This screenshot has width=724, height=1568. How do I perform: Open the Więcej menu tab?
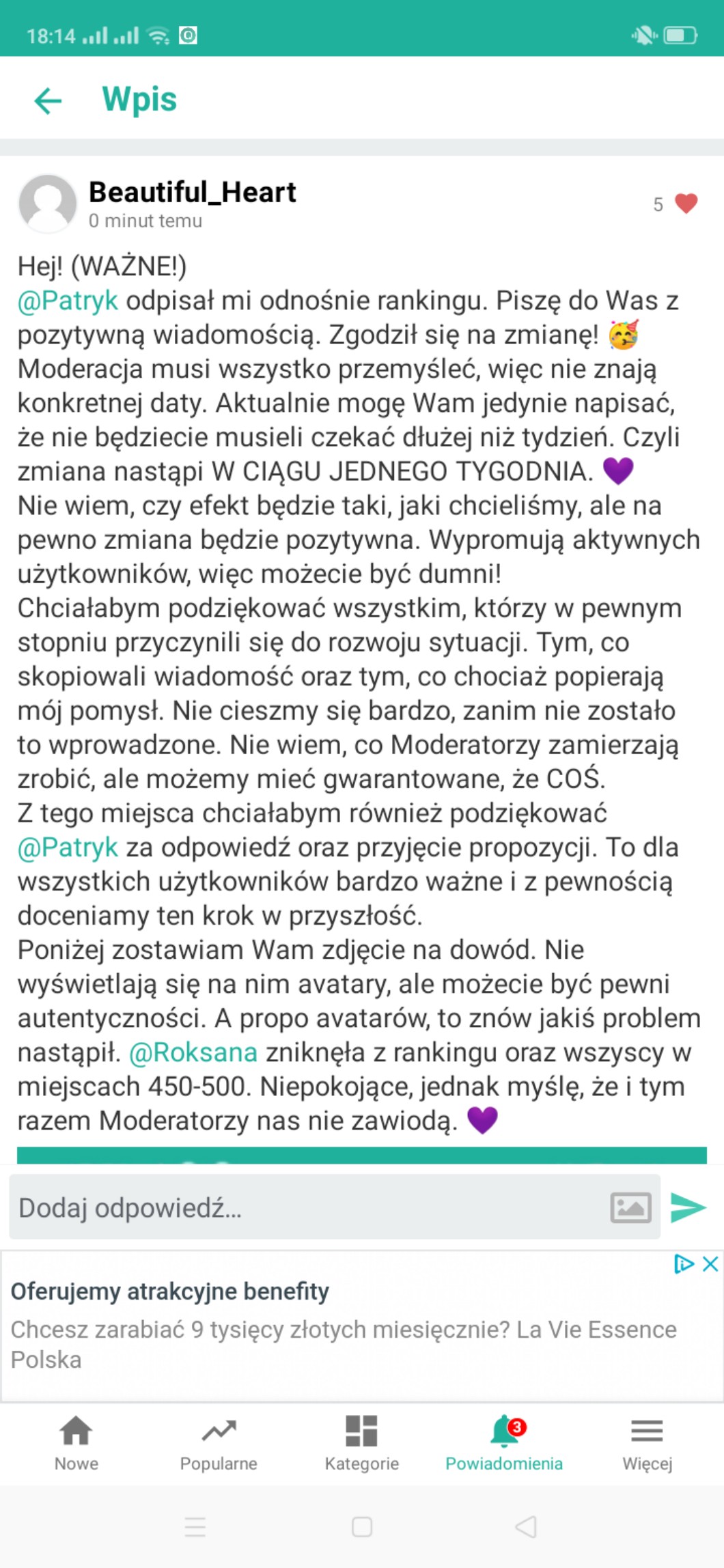[x=647, y=1442]
